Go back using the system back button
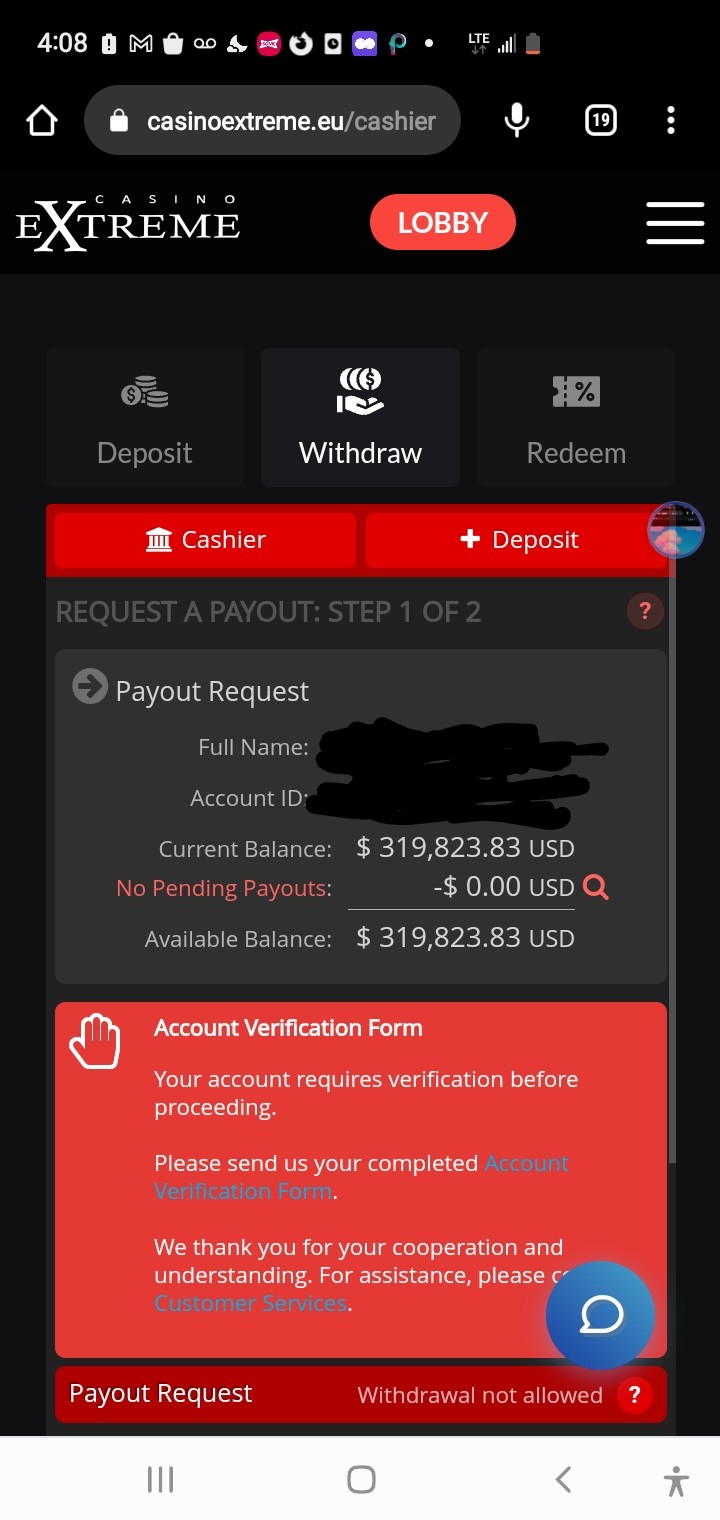 coord(563,1479)
